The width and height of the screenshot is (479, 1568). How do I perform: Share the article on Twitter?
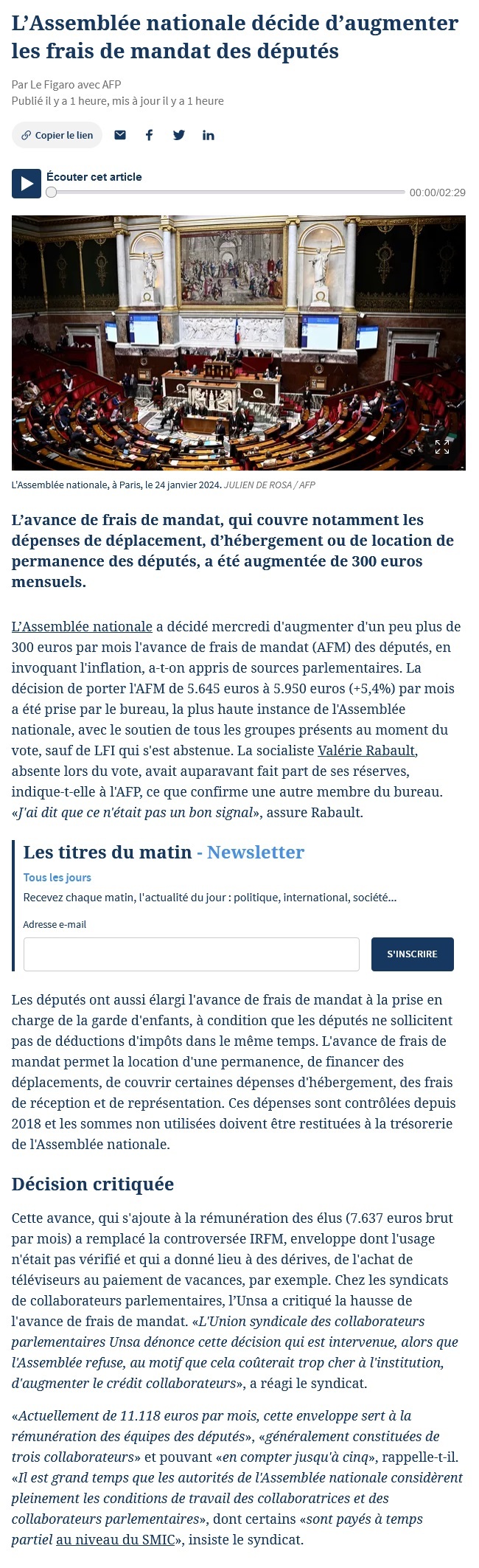pyautogui.click(x=179, y=135)
